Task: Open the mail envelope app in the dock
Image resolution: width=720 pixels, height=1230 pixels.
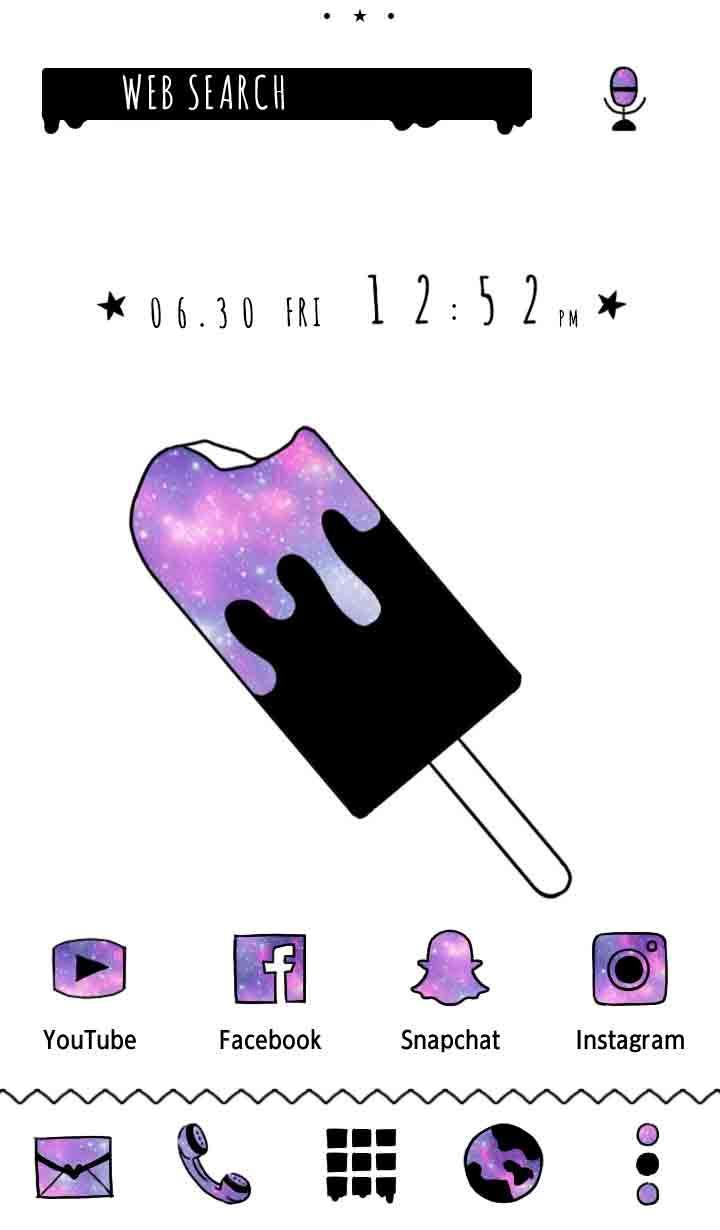Action: (73, 1166)
